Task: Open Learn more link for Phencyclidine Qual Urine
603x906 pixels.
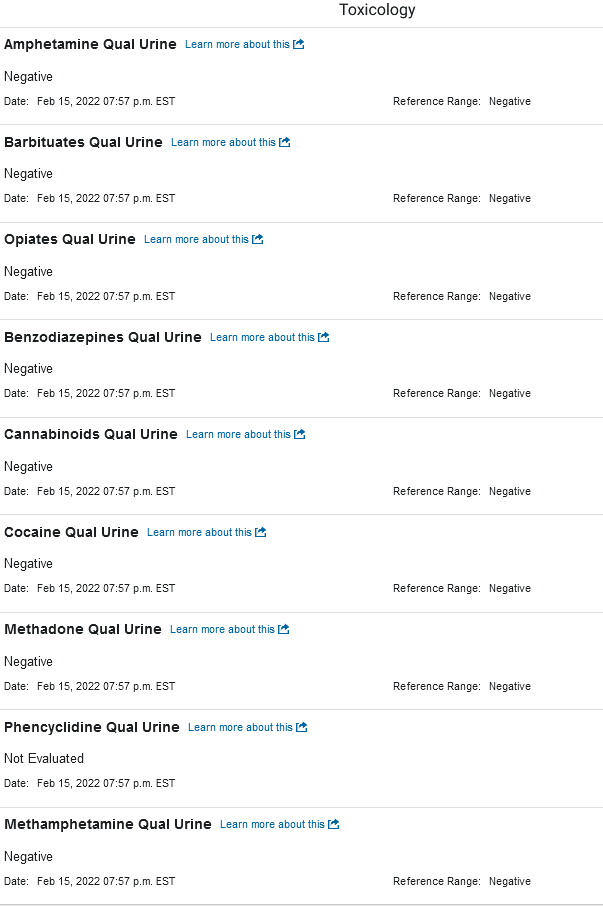Action: (247, 727)
